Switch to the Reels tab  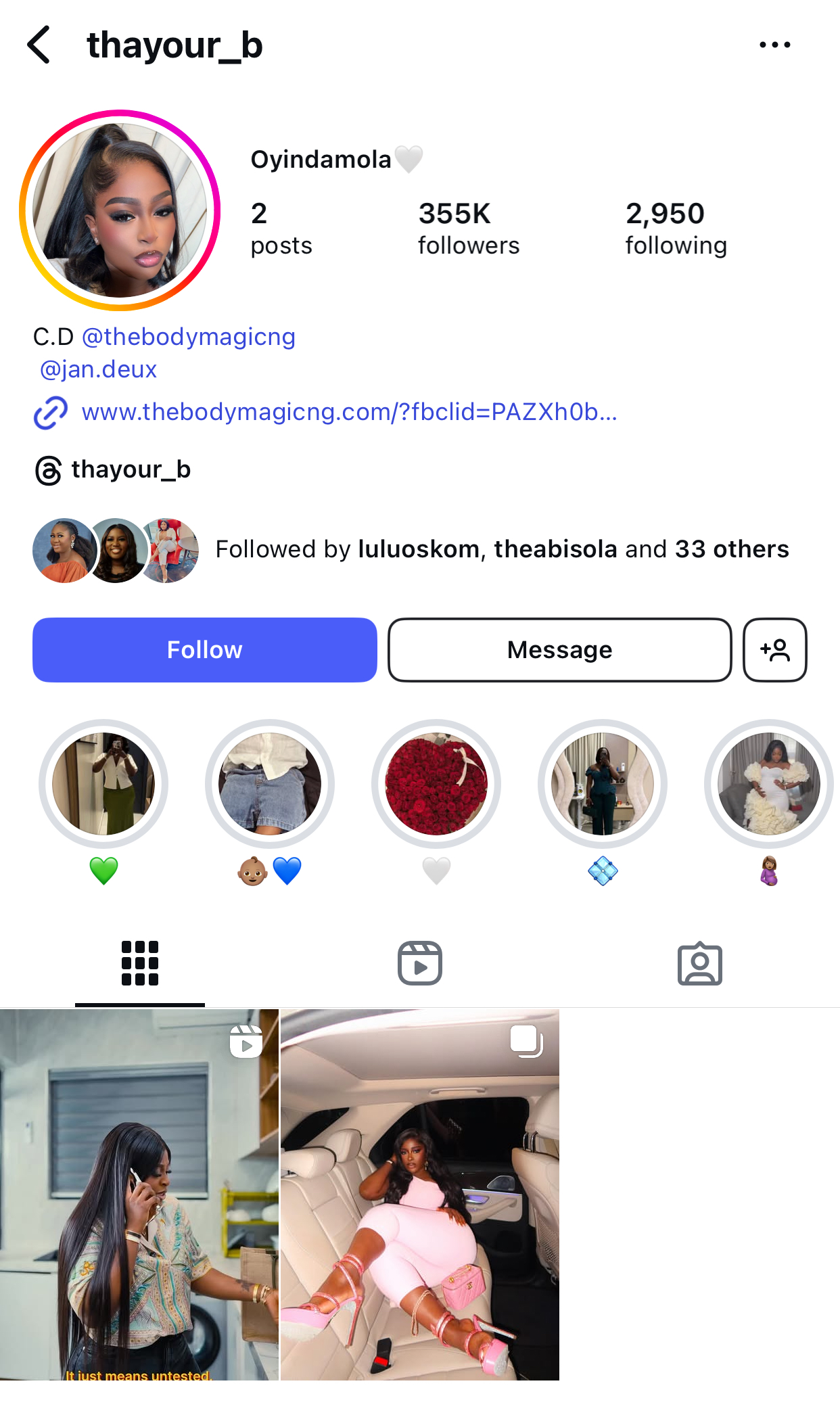pos(419,963)
